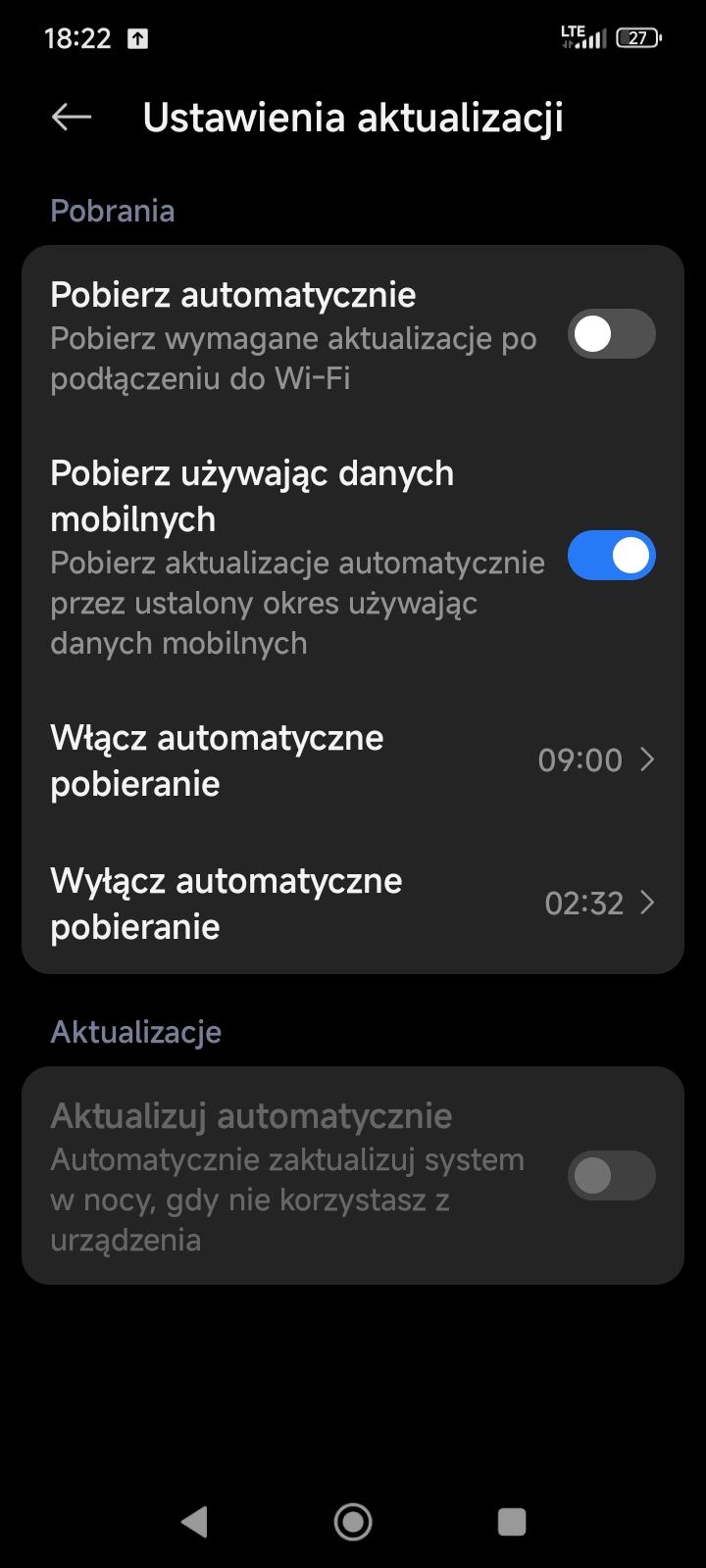Go back from Ustawienia aktualizacji
Image resolution: width=706 pixels, height=1568 pixels.
click(x=72, y=118)
